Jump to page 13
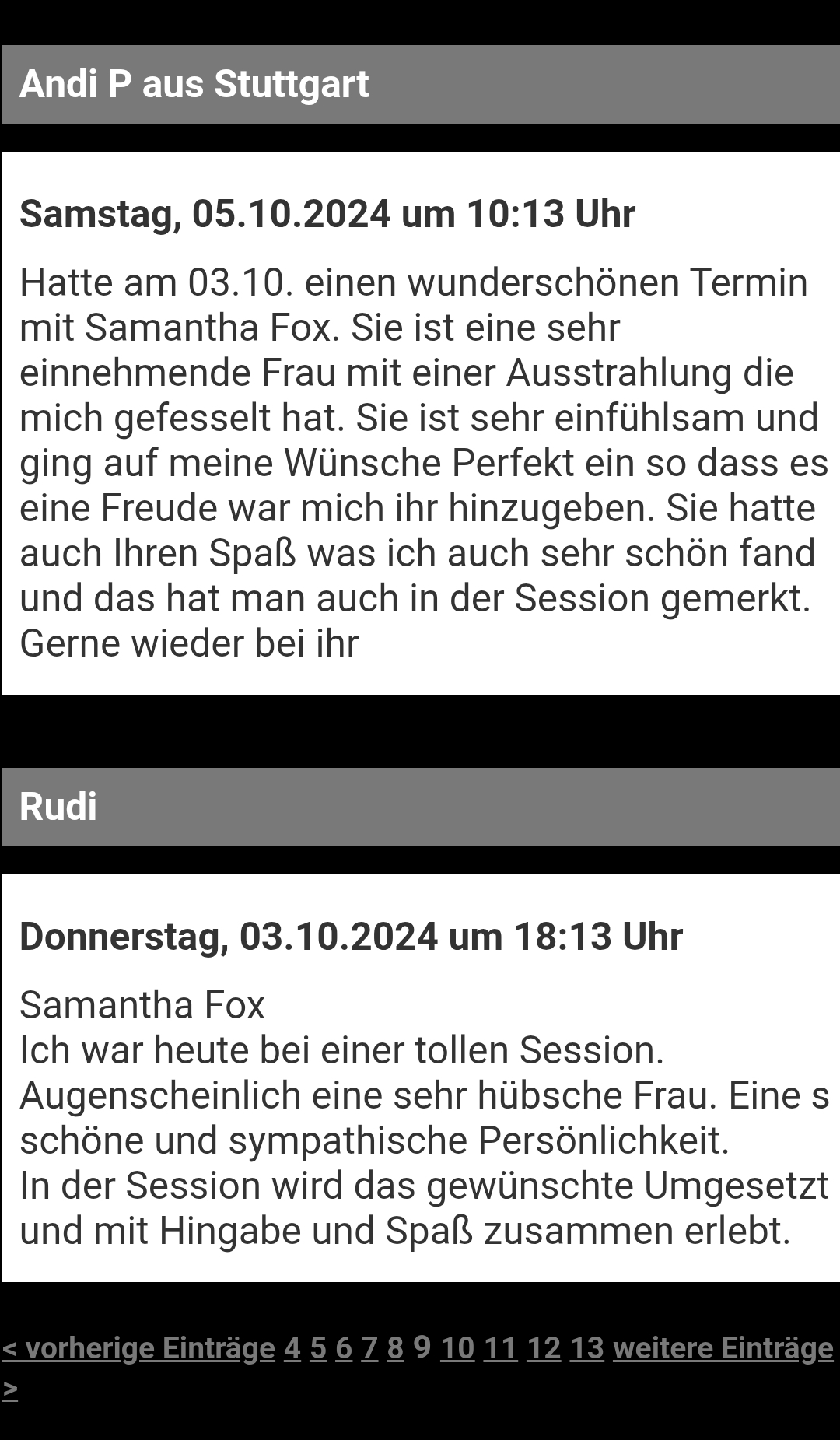The width and height of the screenshot is (840, 1440). (586, 1347)
